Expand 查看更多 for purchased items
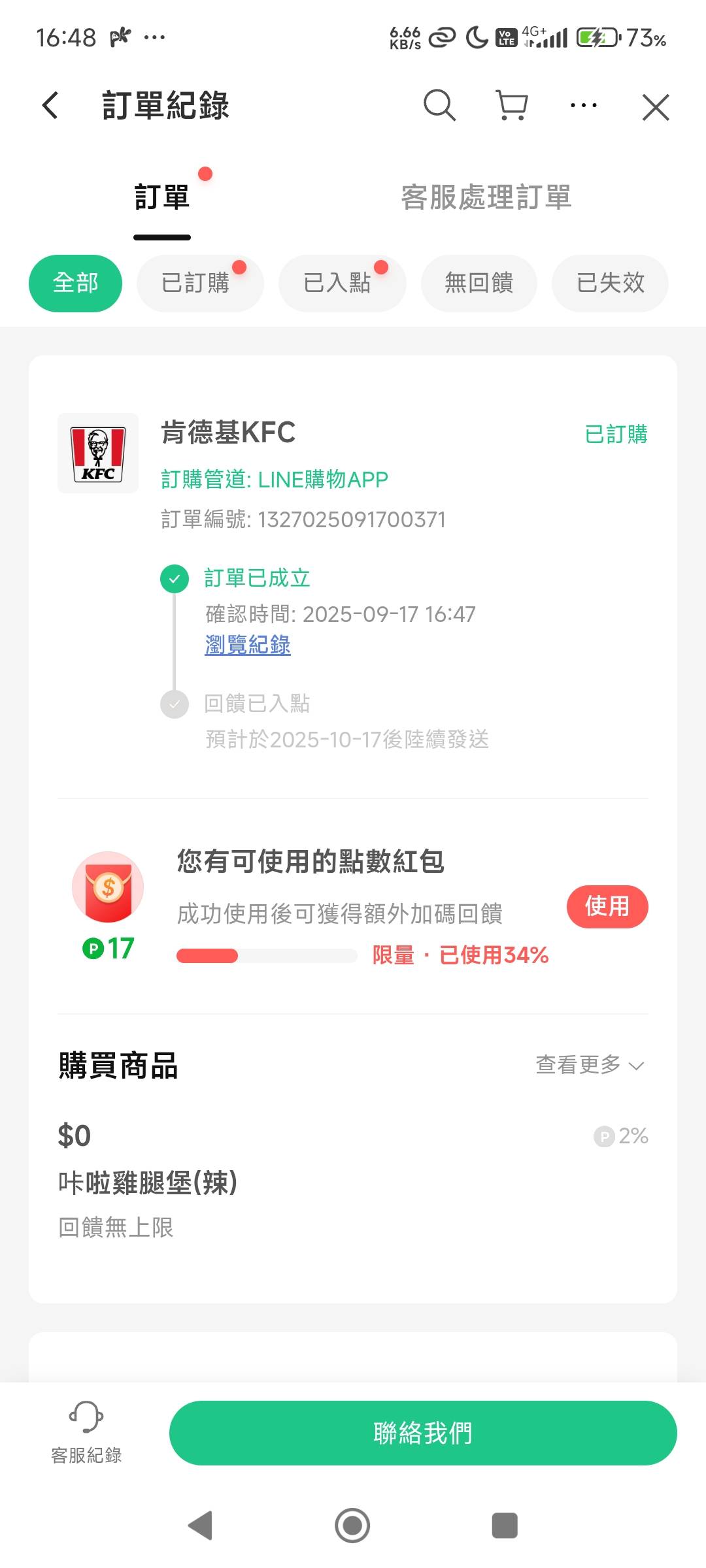 (589, 1065)
